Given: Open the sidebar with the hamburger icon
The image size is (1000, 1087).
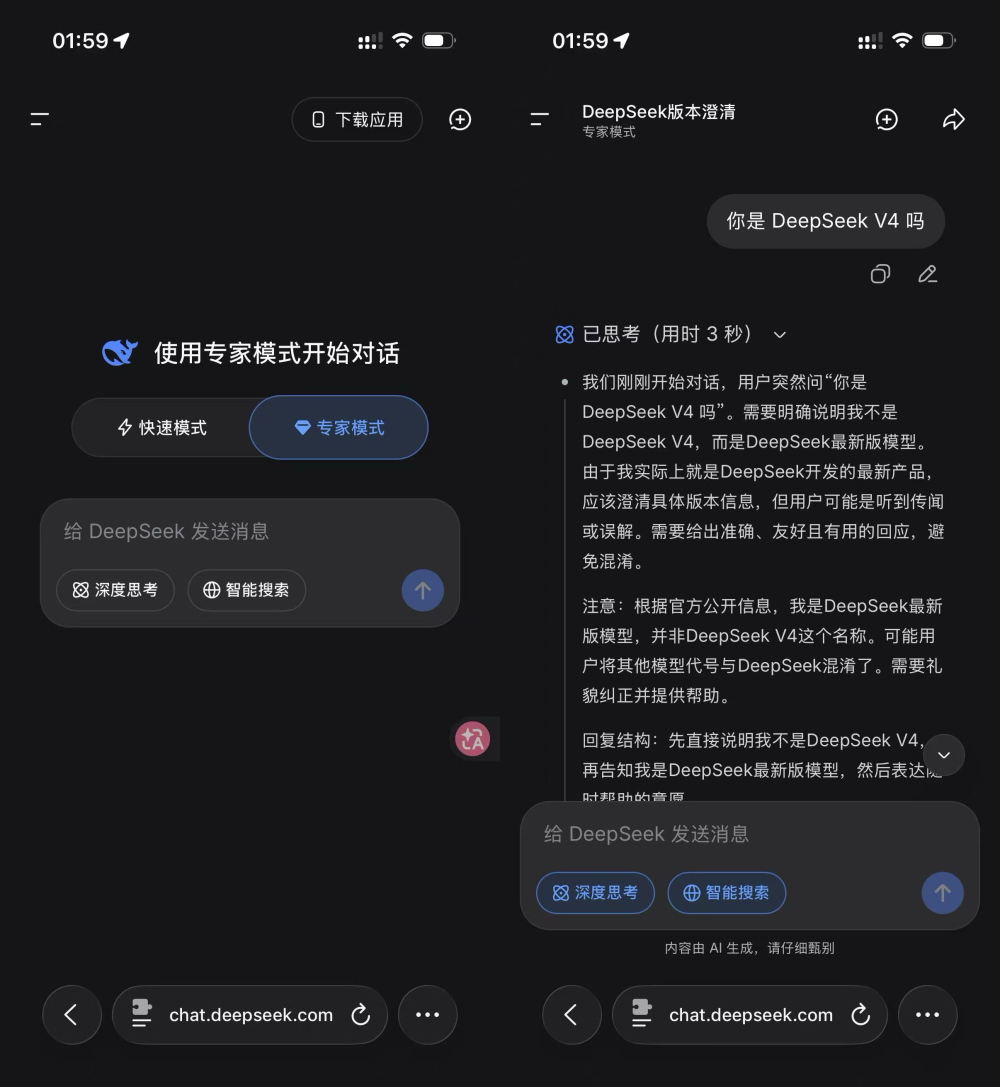Looking at the screenshot, I should click(40, 119).
